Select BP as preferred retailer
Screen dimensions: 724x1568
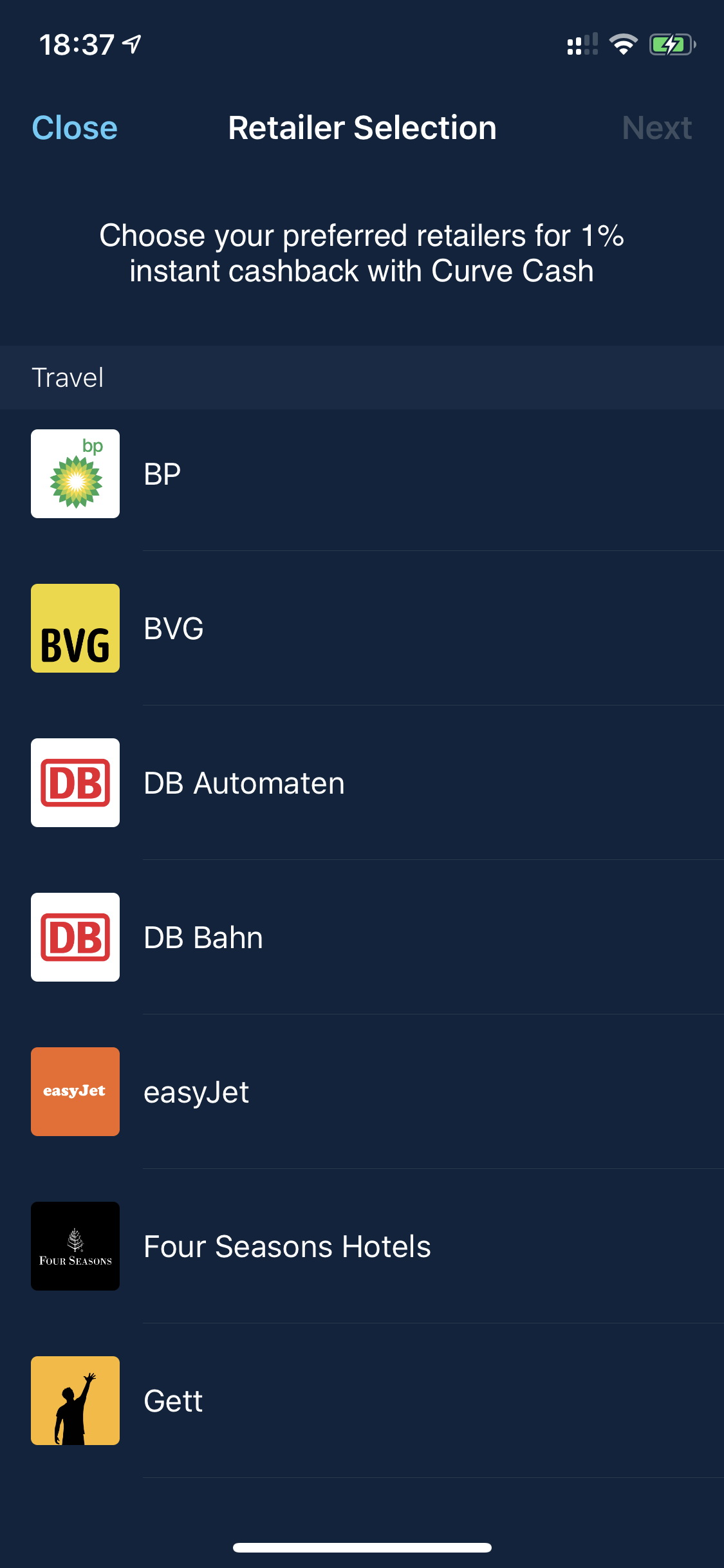pos(362,474)
